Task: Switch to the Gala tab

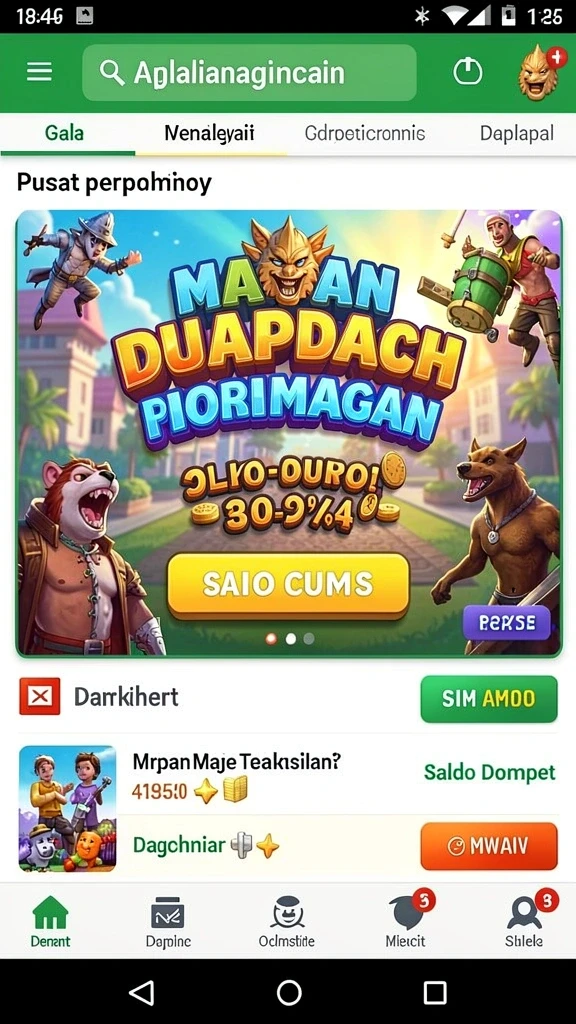Action: click(64, 134)
